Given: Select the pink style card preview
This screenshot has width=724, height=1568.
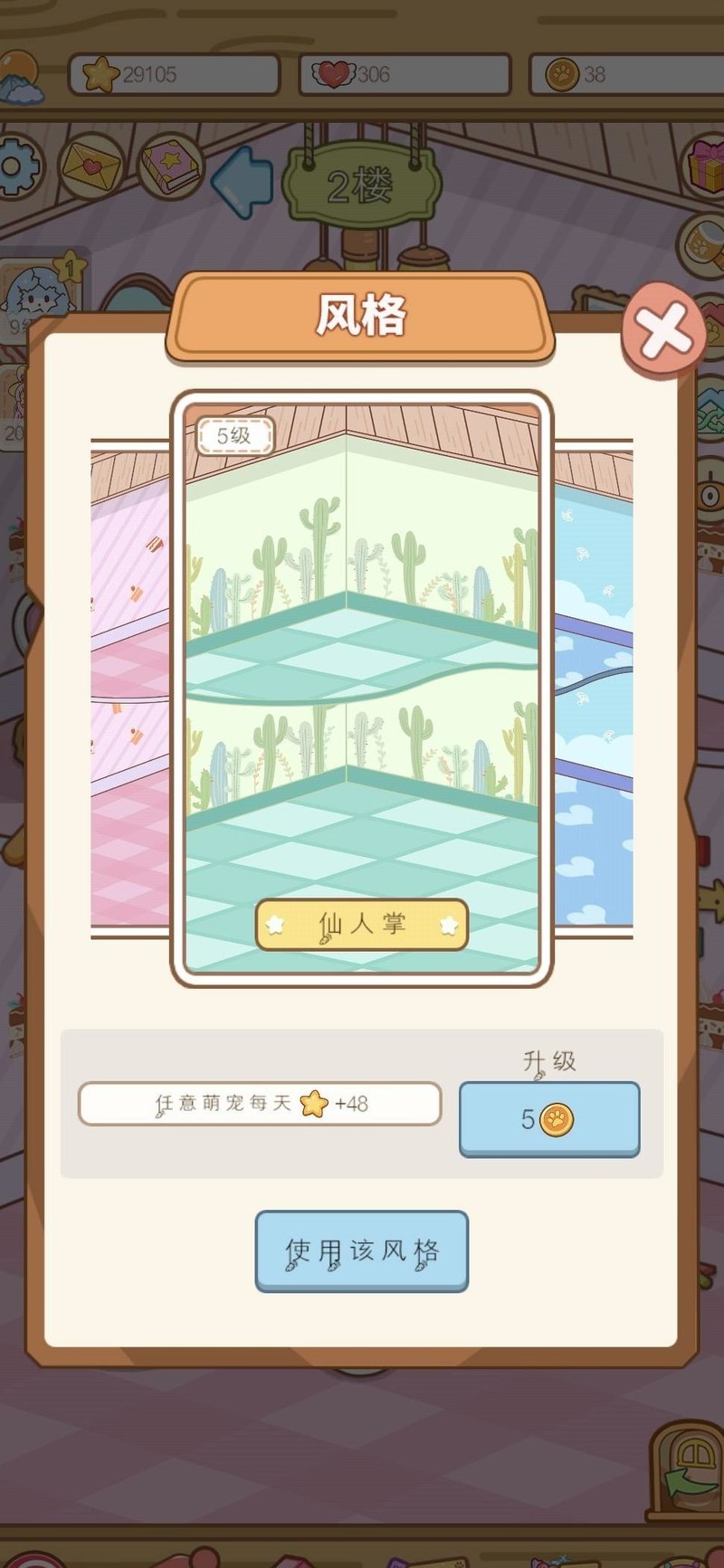Looking at the screenshot, I should point(130,688).
